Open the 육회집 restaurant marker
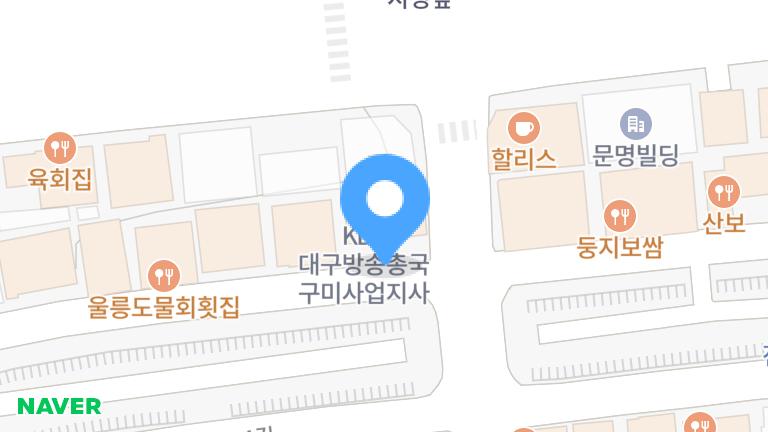The image size is (768, 432). click(x=61, y=148)
